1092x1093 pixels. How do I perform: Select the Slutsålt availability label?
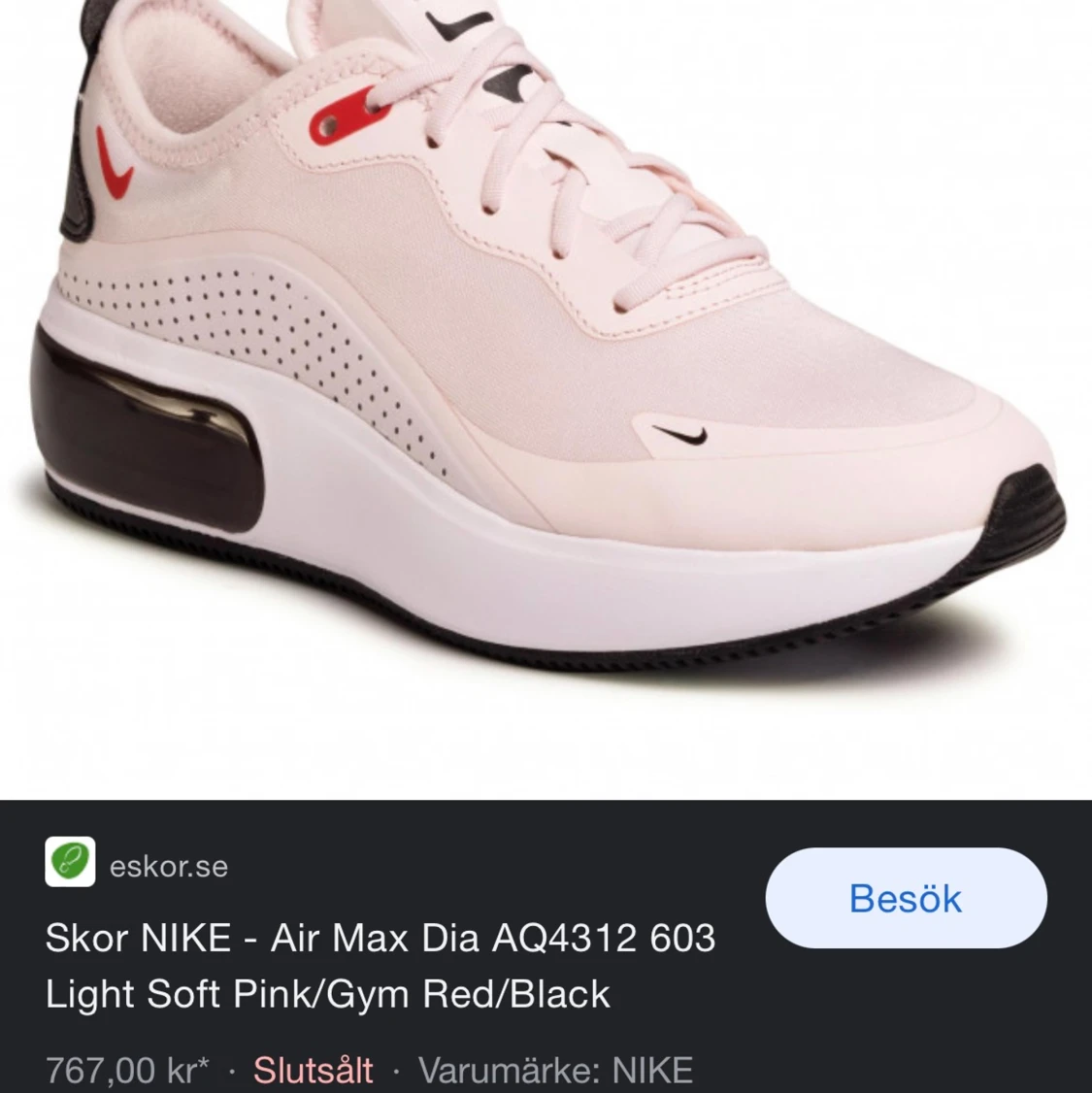point(313,1069)
